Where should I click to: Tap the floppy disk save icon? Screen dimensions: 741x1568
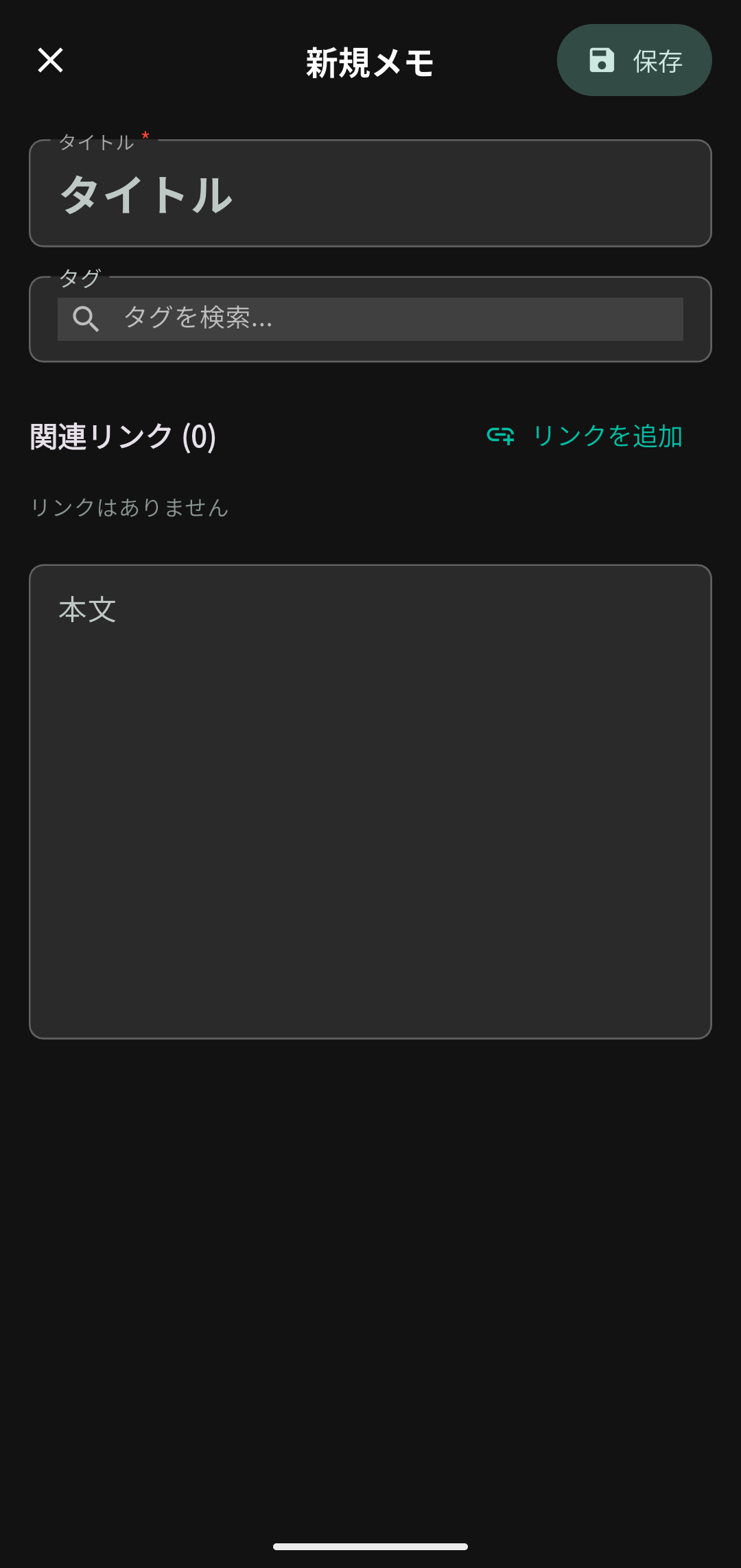coord(601,60)
